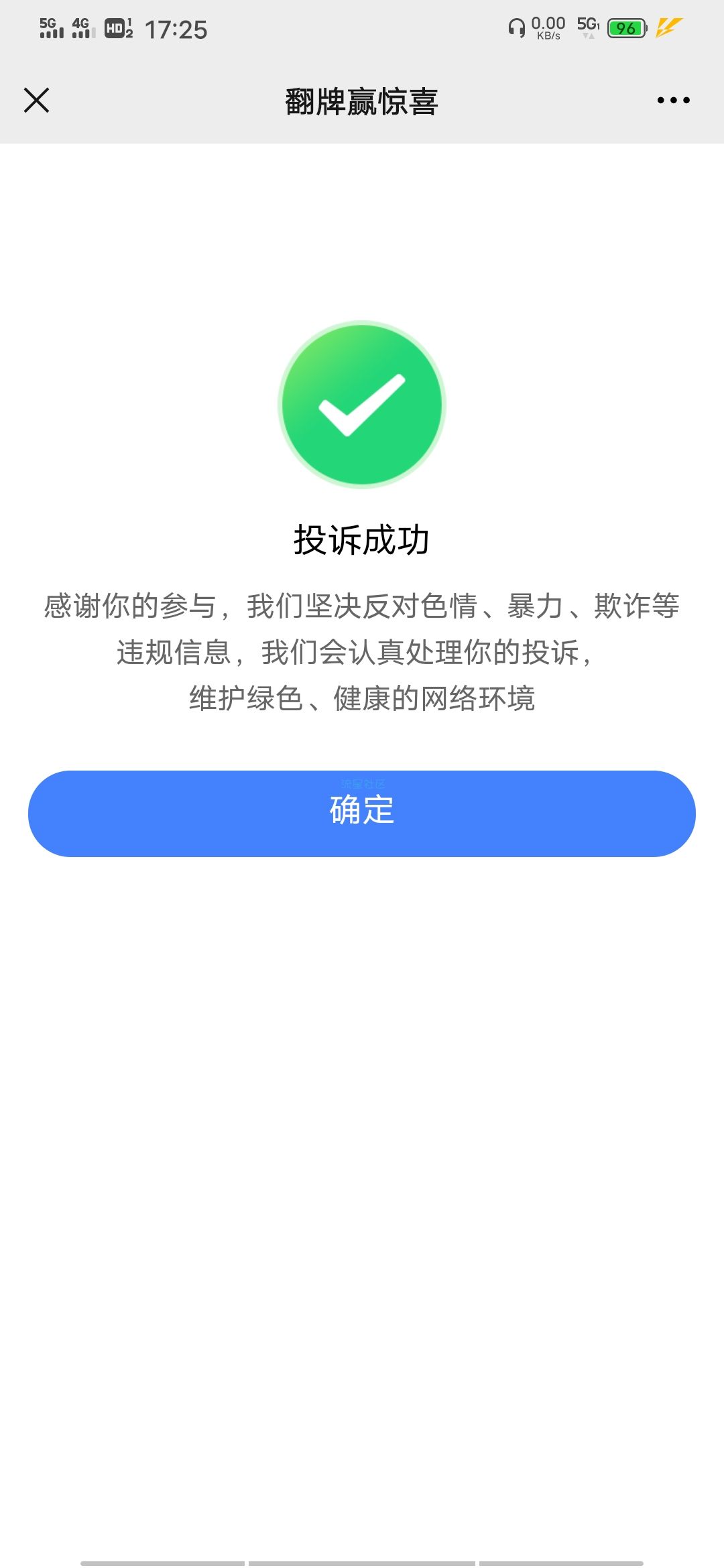Image resolution: width=724 pixels, height=1568 pixels.
Task: Close the 翻牌赢惊喜 page
Action: (37, 101)
